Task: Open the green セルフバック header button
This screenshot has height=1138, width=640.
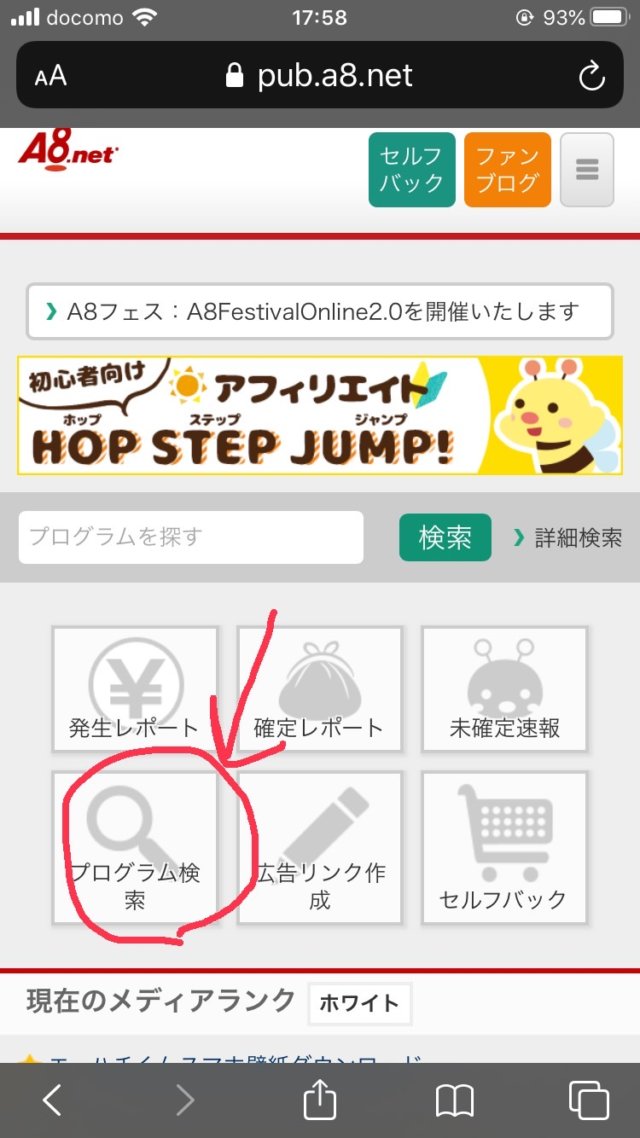Action: (411, 170)
